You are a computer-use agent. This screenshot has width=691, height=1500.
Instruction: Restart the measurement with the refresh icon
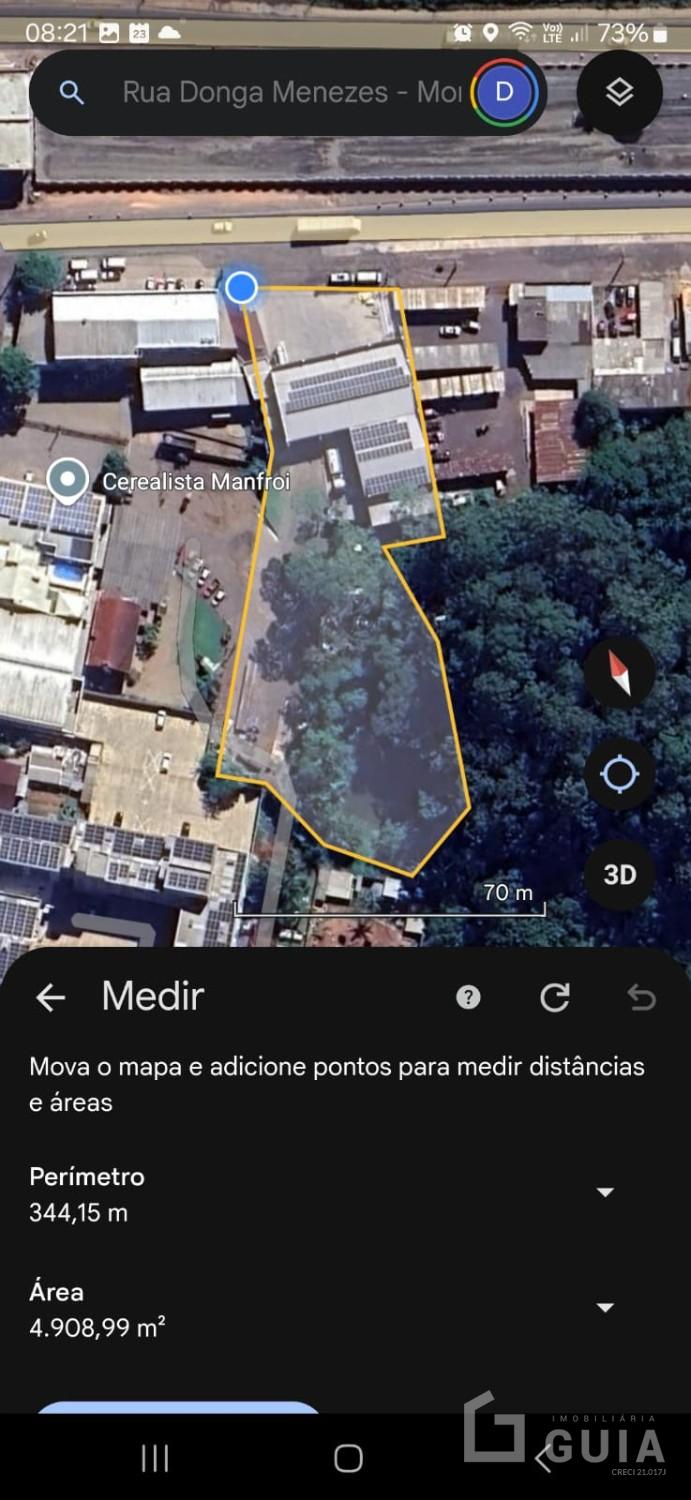(x=555, y=997)
